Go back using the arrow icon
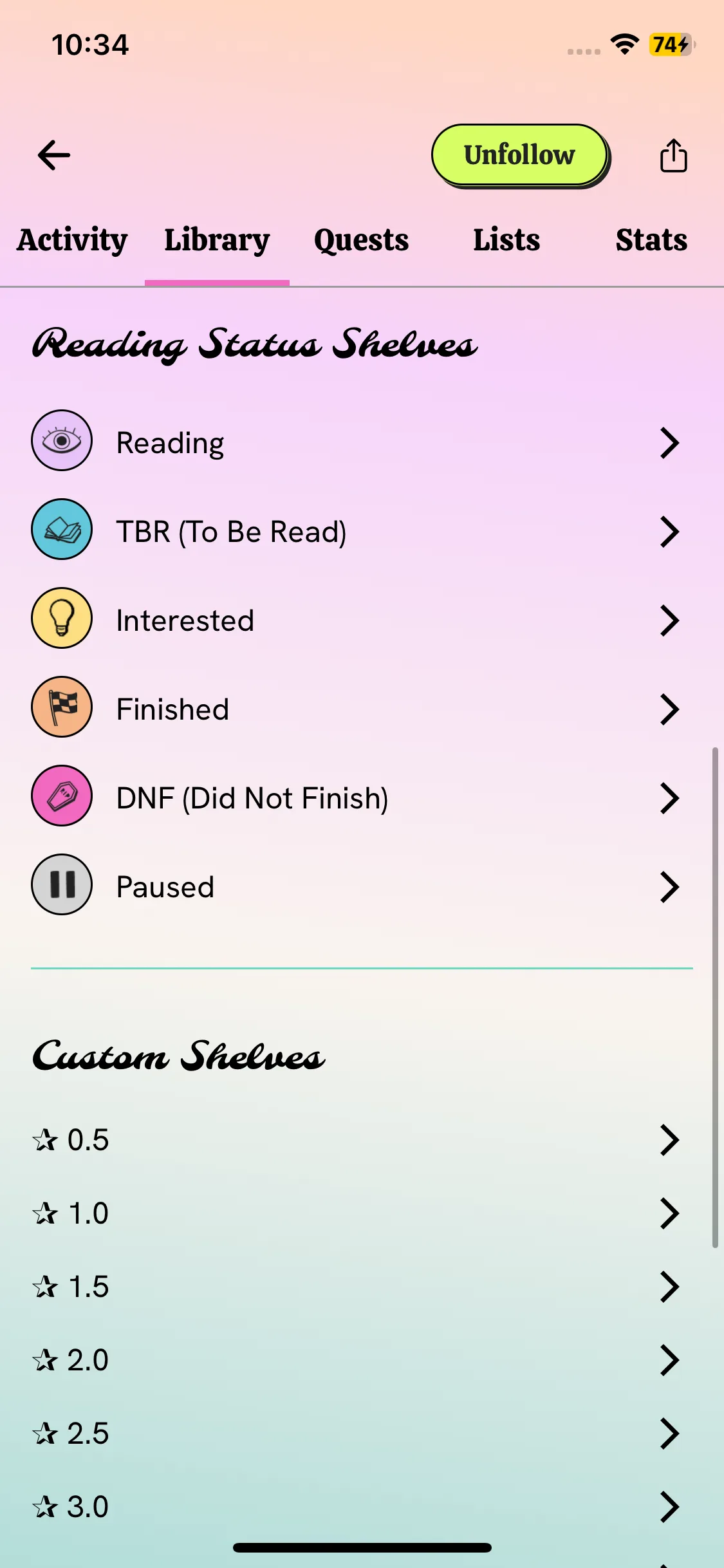724x1568 pixels. pyautogui.click(x=54, y=155)
